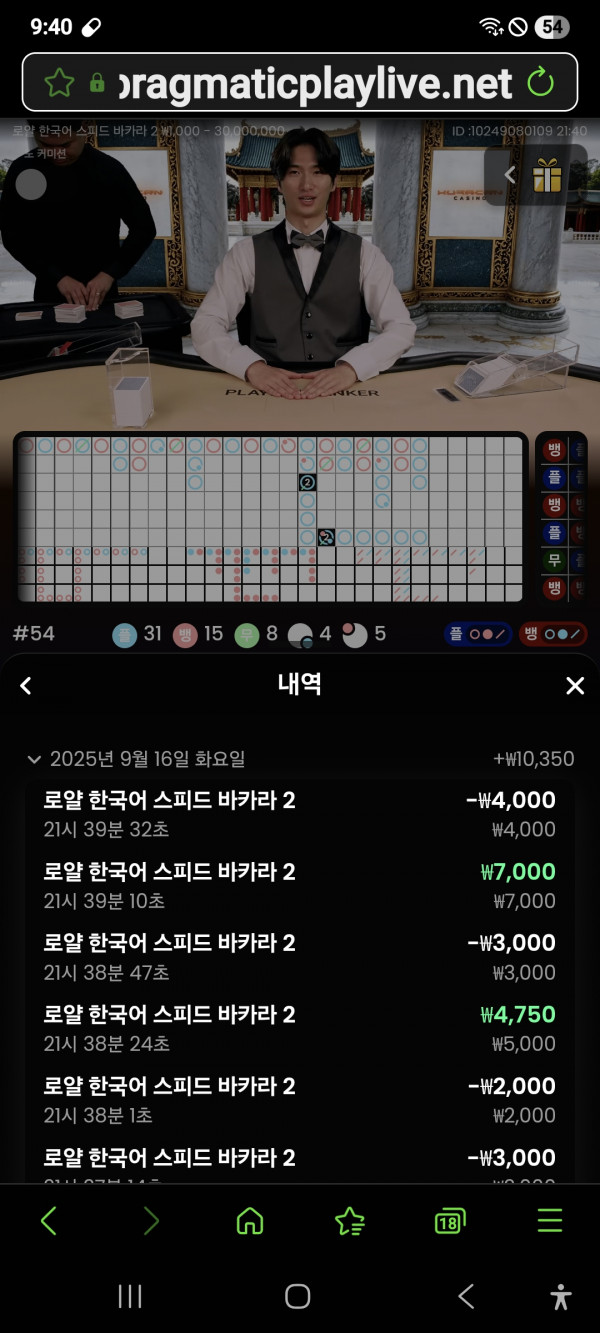Open the gift box panel
600x1333 pixels.
[x=547, y=175]
